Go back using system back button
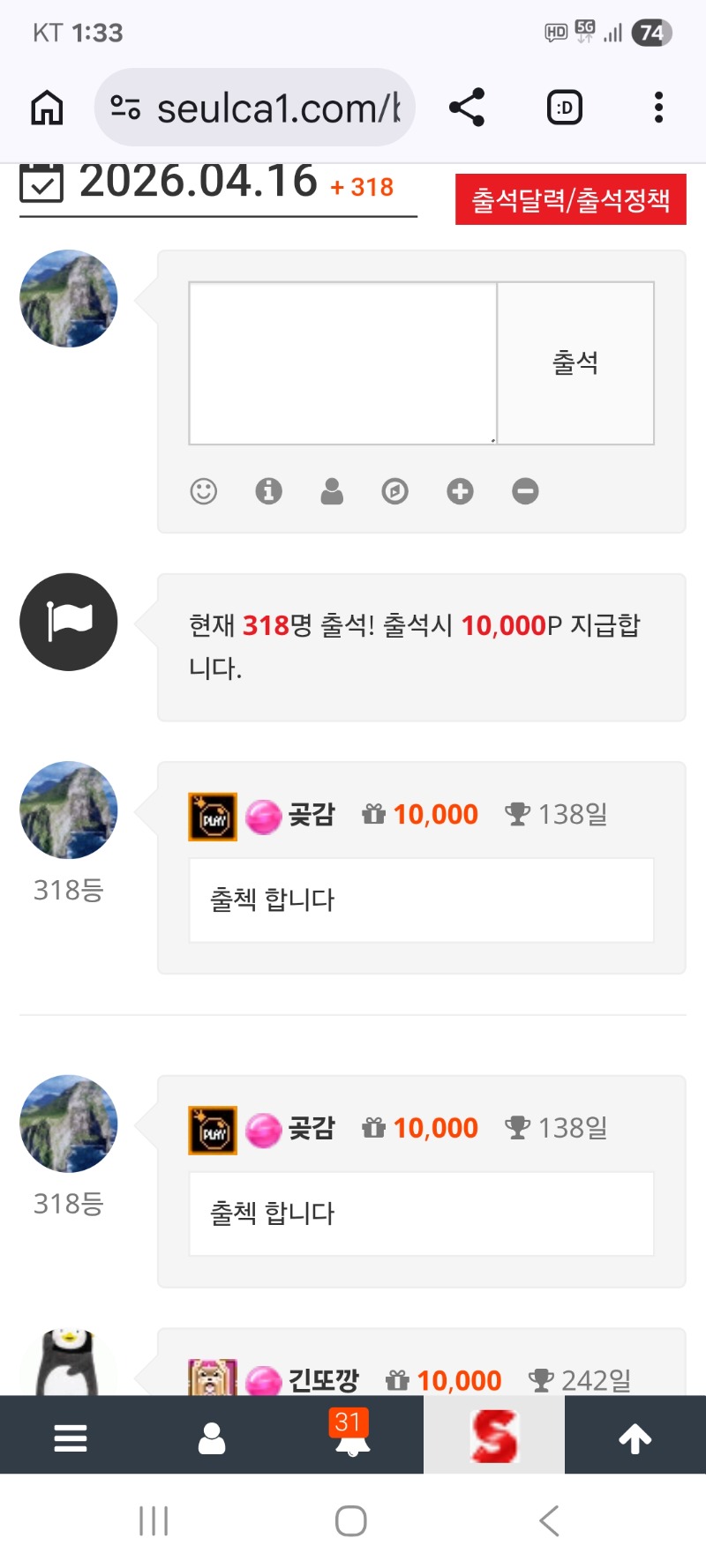Viewport: 706px width, 1568px height. coord(549,1520)
